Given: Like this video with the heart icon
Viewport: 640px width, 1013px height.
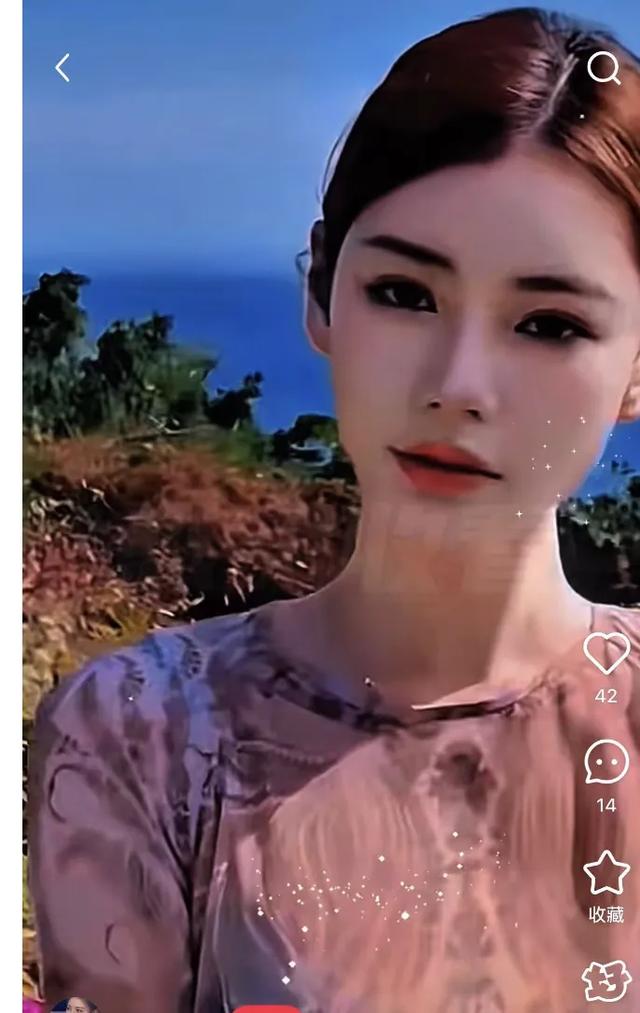Looking at the screenshot, I should click(x=606, y=653).
